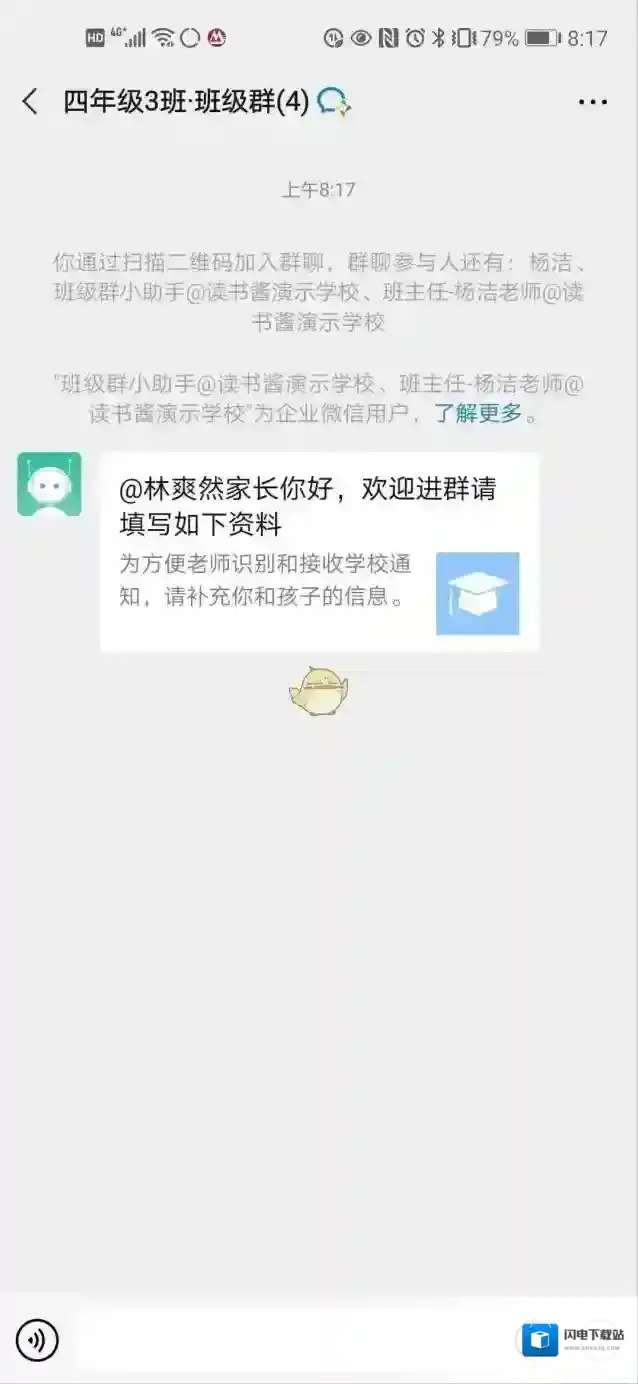Tap the 了解更多 link
The height and width of the screenshot is (1384, 638).
point(478,413)
